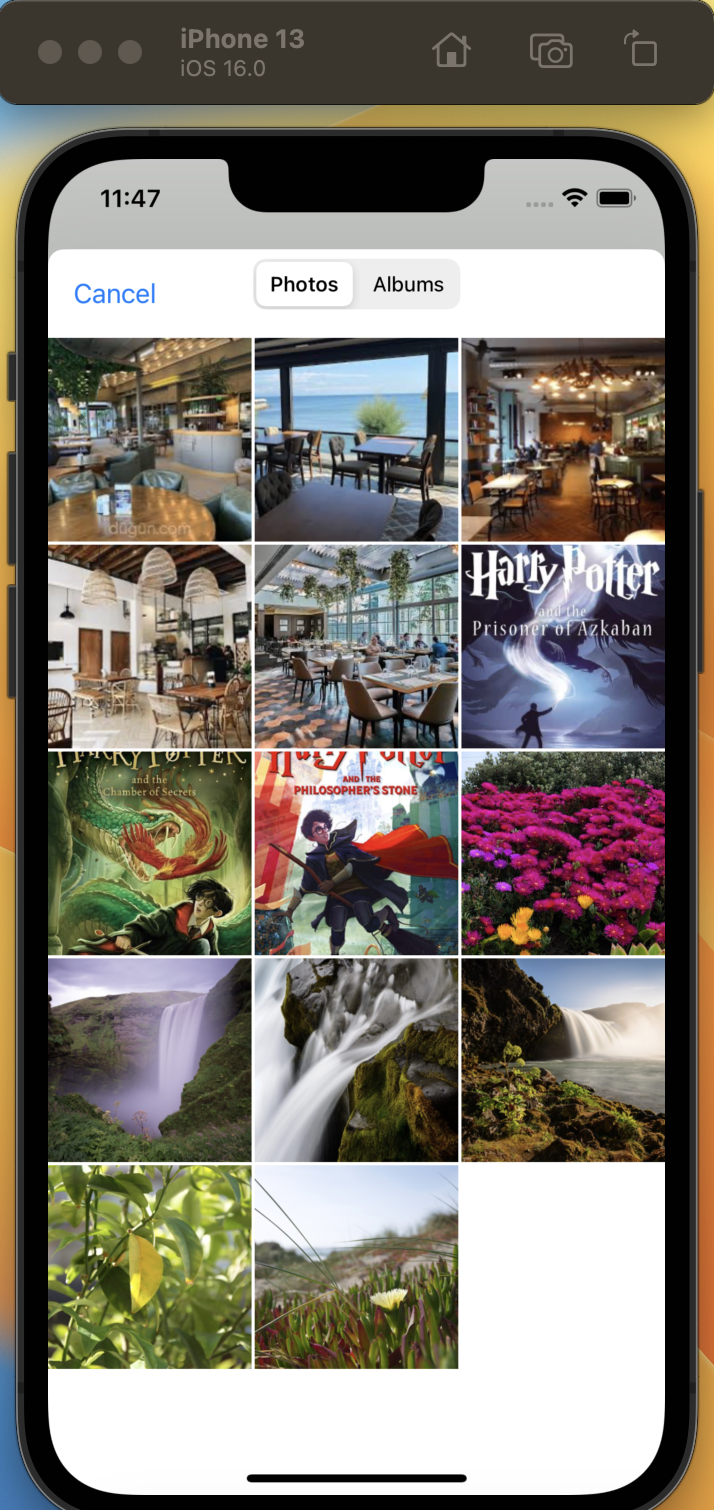714x1510 pixels.
Task: Open the seaside terrace restaurant photo
Action: (x=356, y=440)
